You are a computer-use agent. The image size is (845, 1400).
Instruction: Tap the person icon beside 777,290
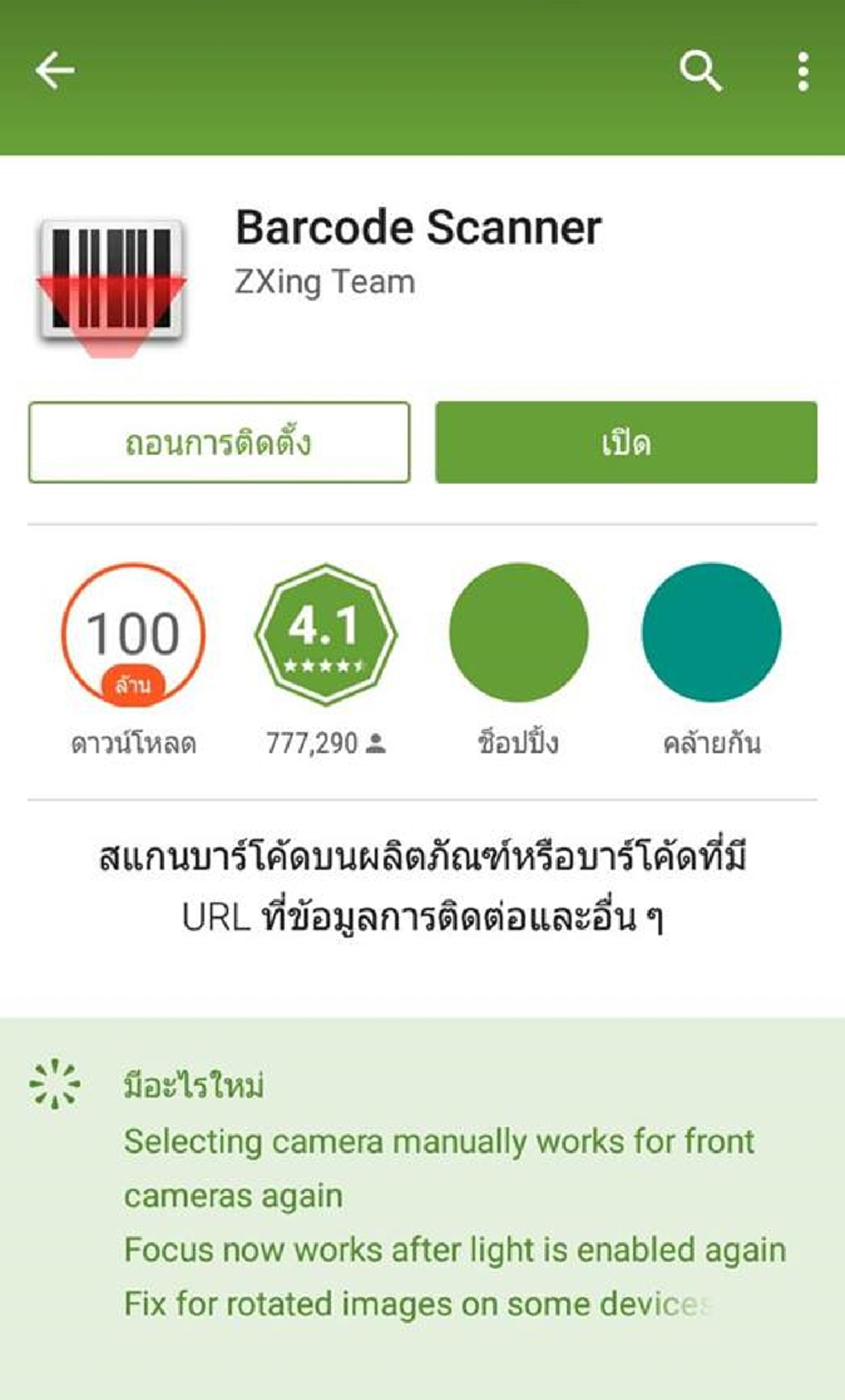coord(375,743)
